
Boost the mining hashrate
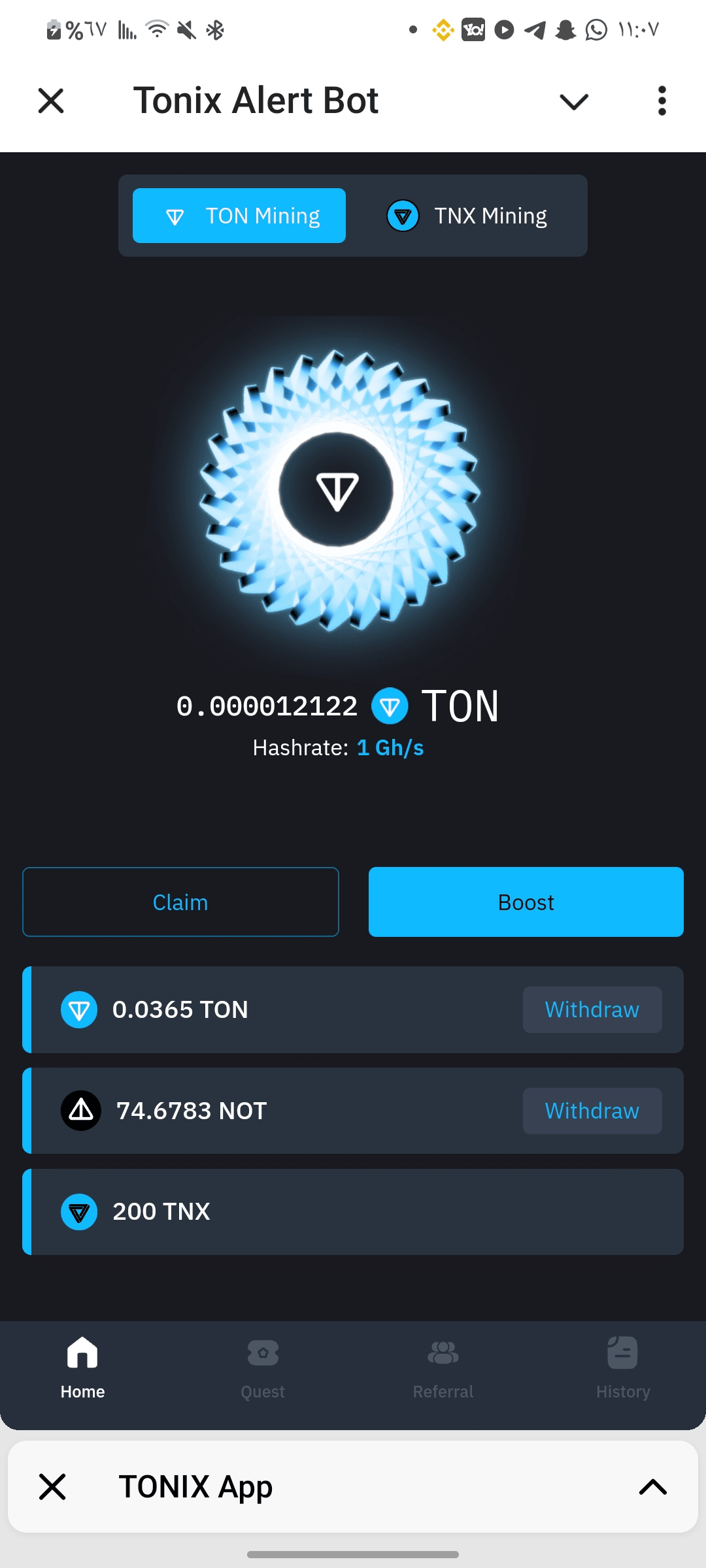(526, 902)
